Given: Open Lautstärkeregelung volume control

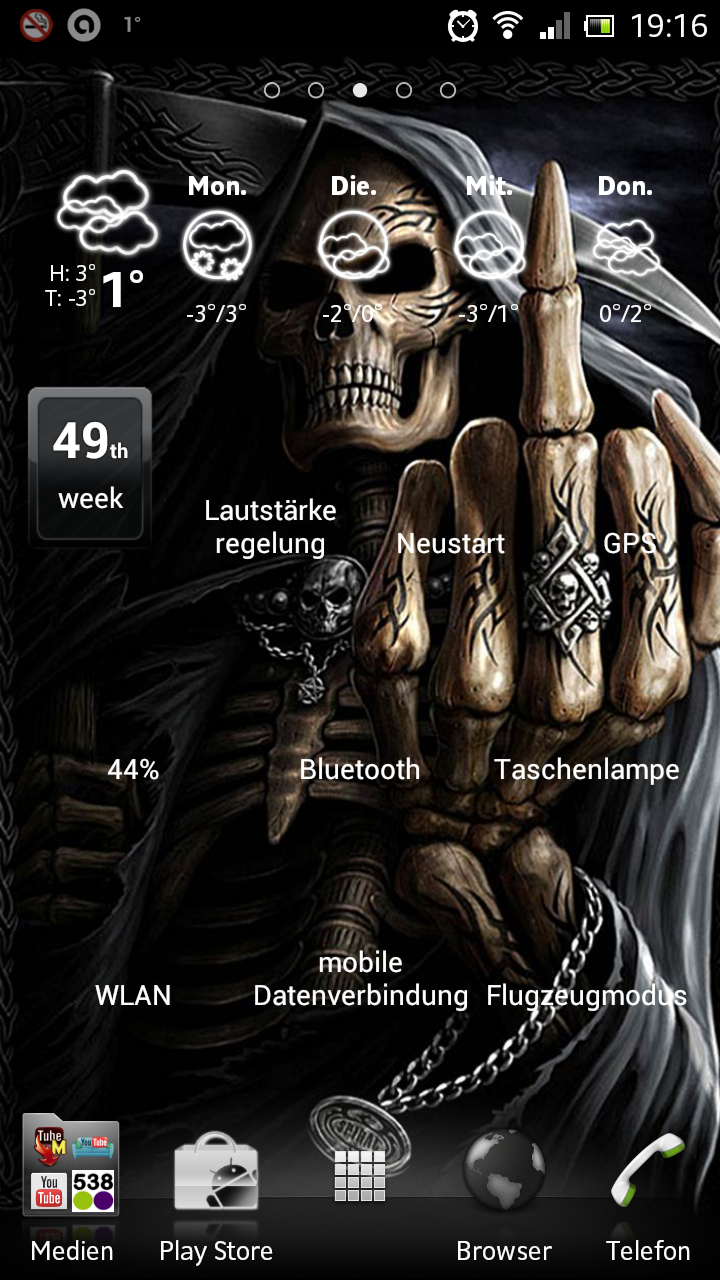Looking at the screenshot, I should [270, 527].
